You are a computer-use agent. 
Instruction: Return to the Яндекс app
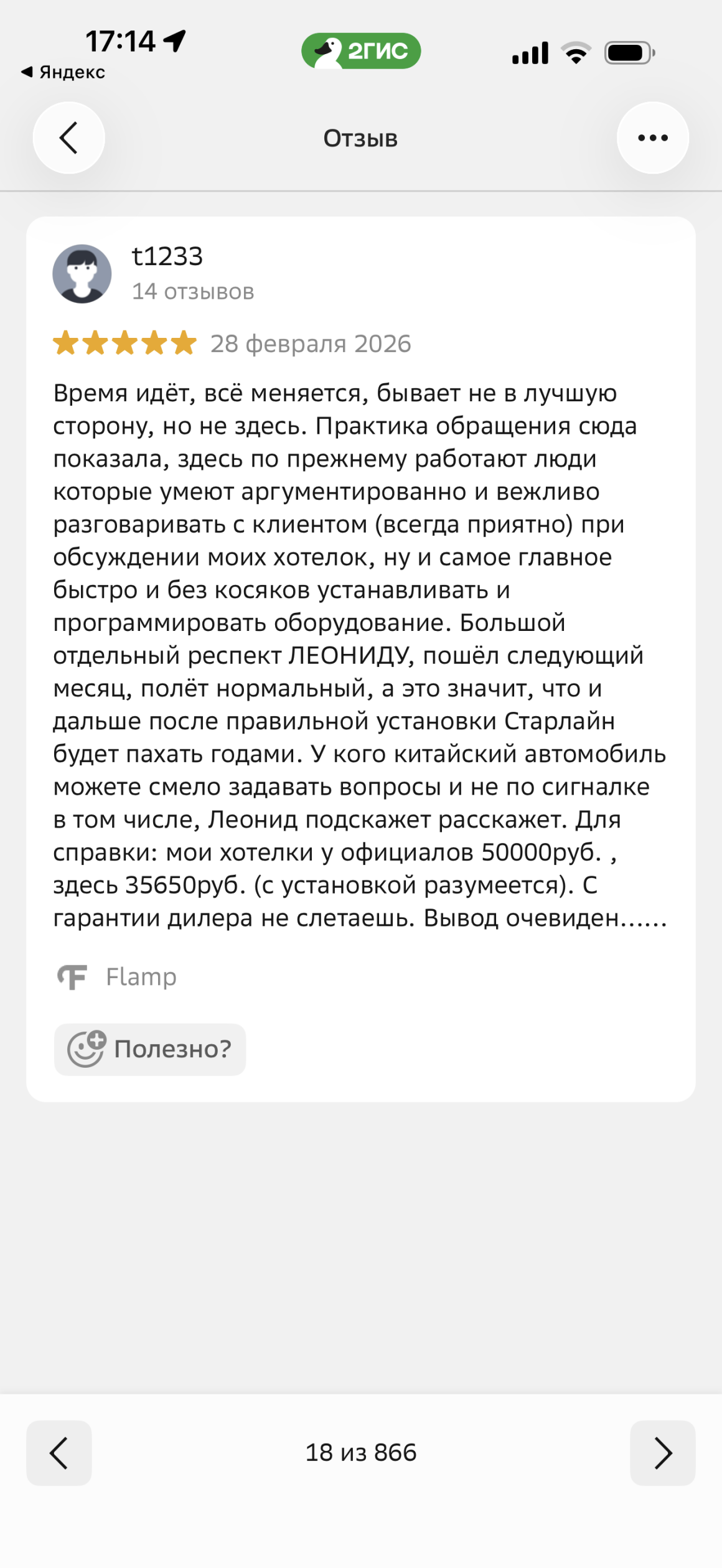63,72
